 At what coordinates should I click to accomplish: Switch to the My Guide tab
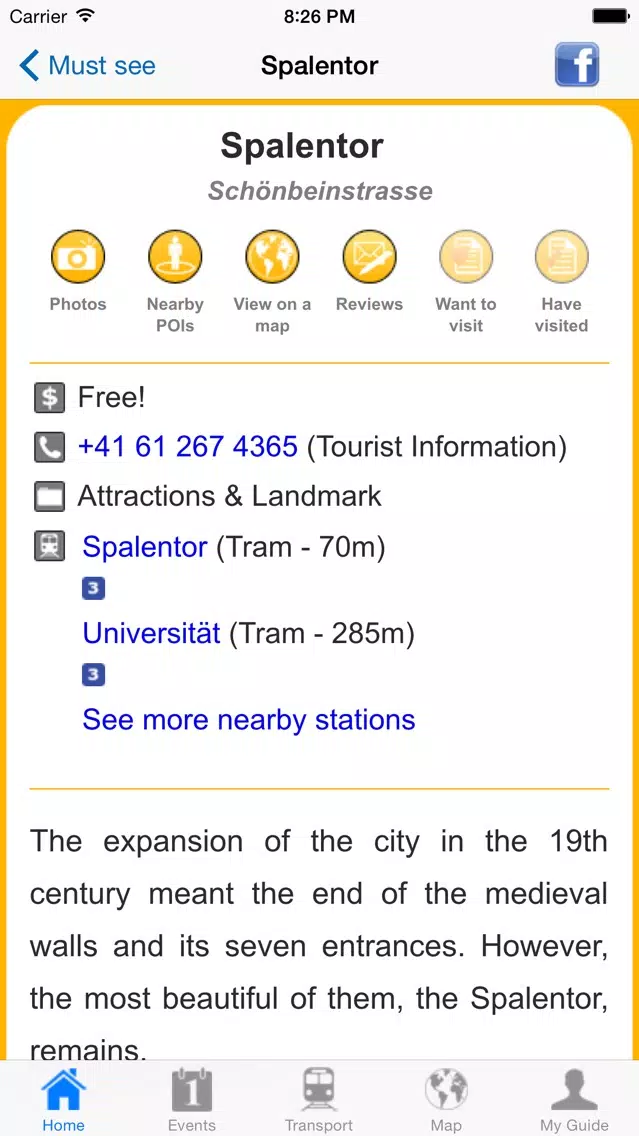click(575, 1099)
